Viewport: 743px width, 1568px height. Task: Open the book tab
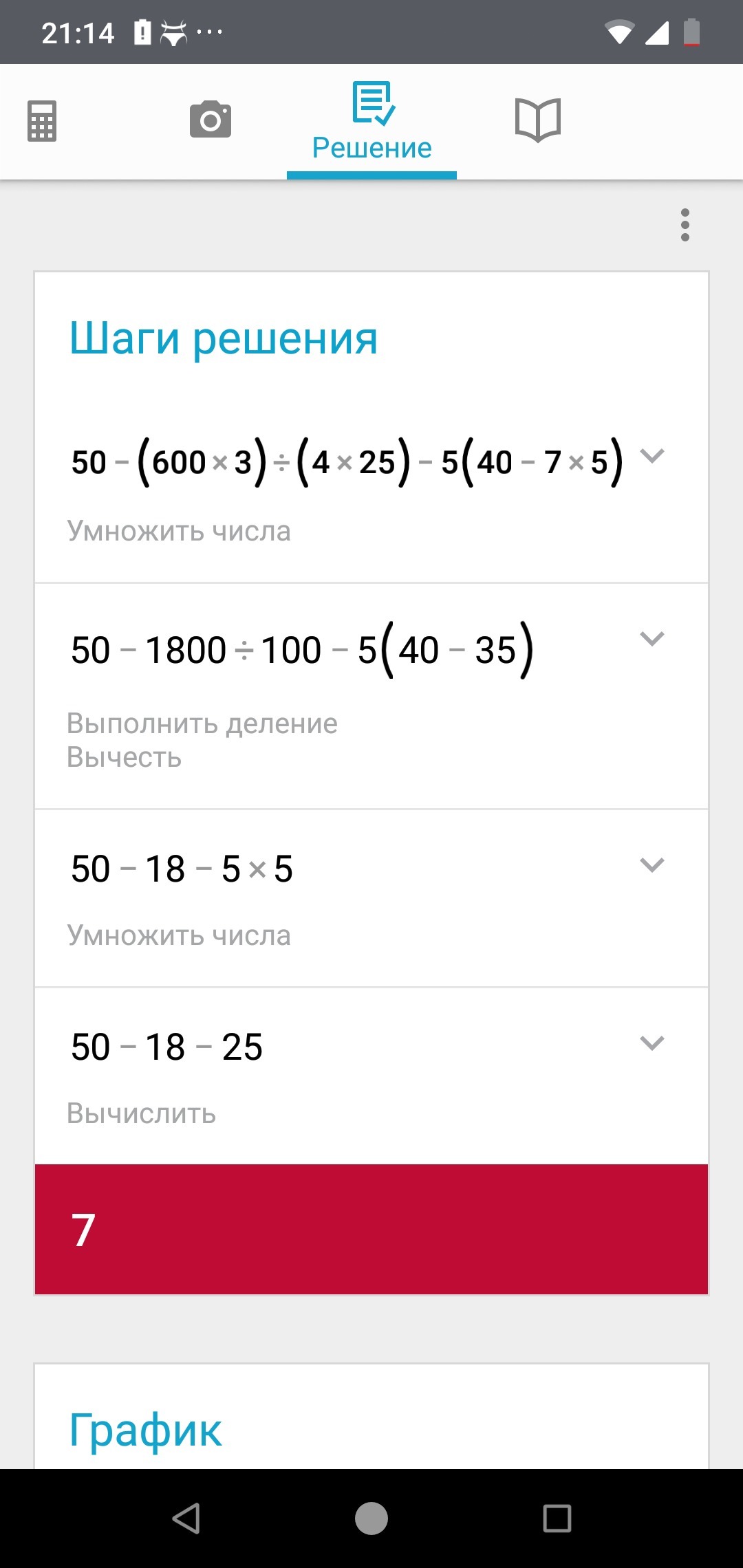pos(538,120)
